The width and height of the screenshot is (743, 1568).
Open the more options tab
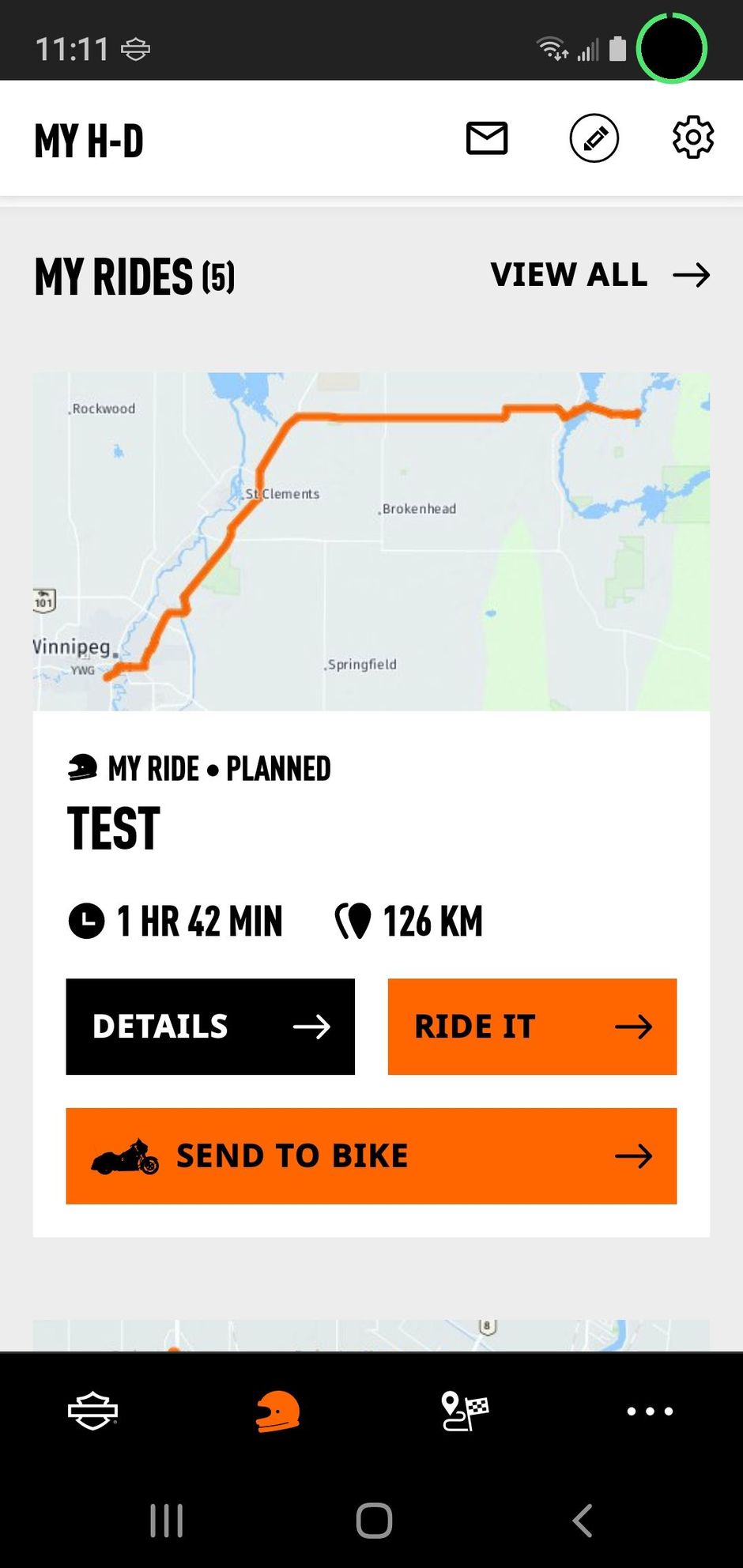click(650, 1411)
